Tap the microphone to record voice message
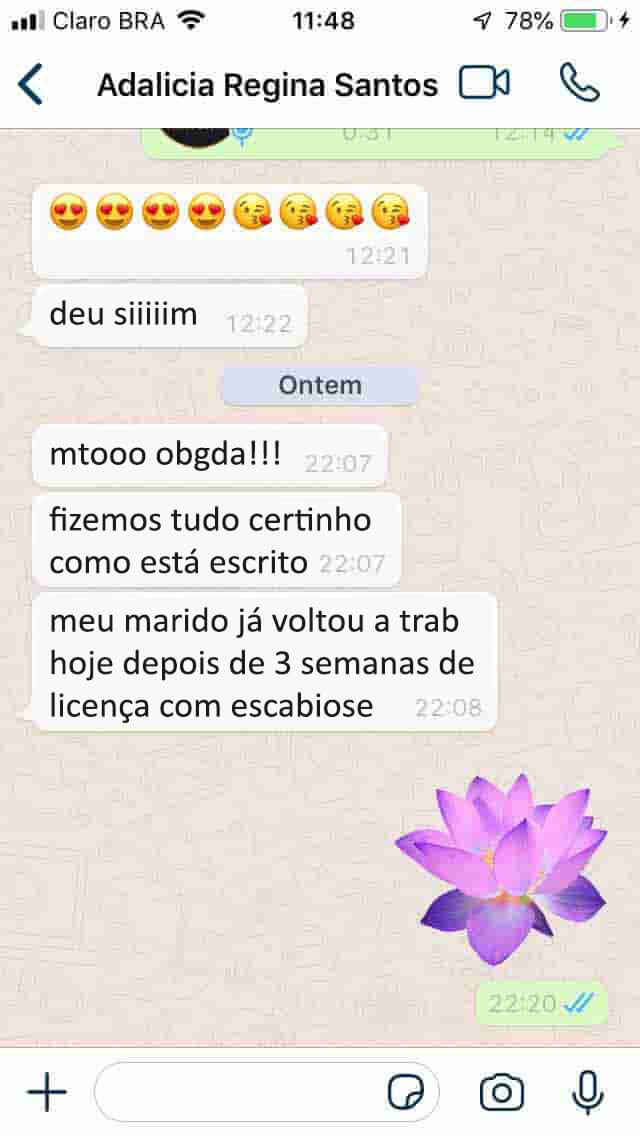Image resolution: width=640 pixels, height=1136 pixels. pyautogui.click(x=587, y=1093)
